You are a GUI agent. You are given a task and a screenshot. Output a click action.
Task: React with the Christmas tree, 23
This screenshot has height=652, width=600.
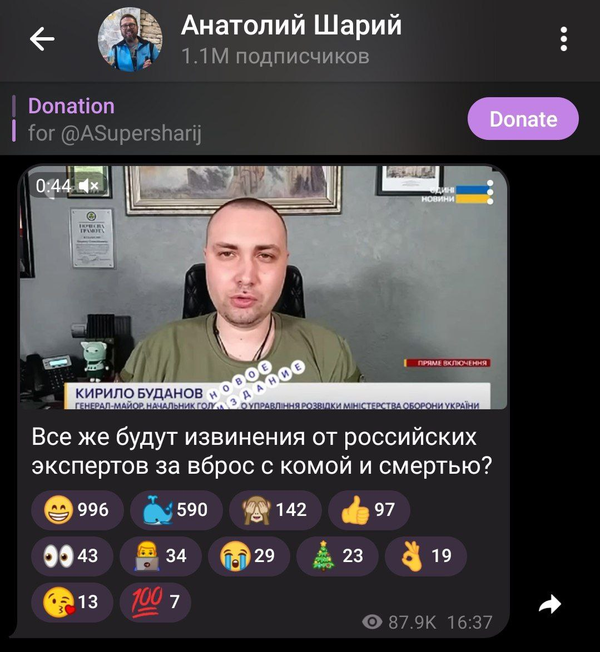337,556
